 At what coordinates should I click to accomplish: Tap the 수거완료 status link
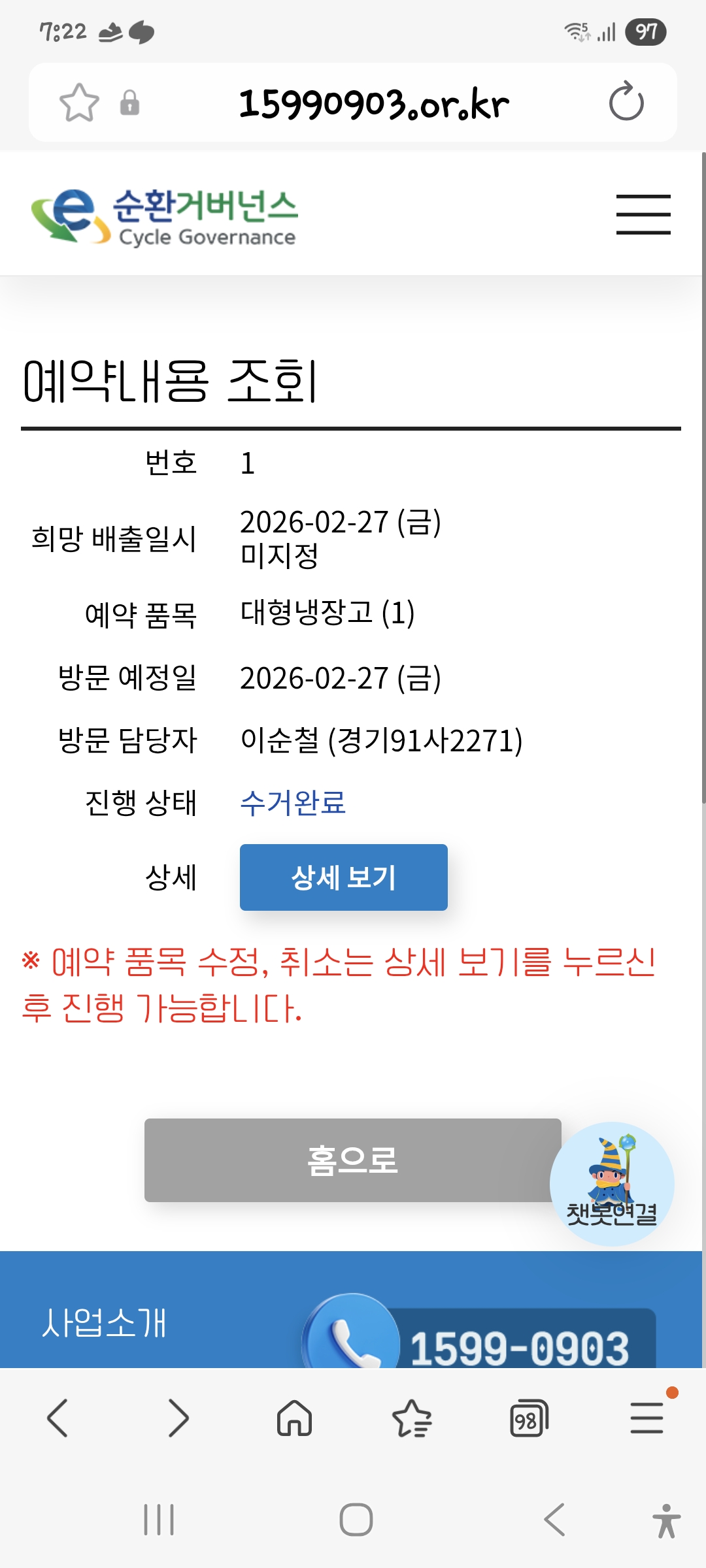click(293, 803)
